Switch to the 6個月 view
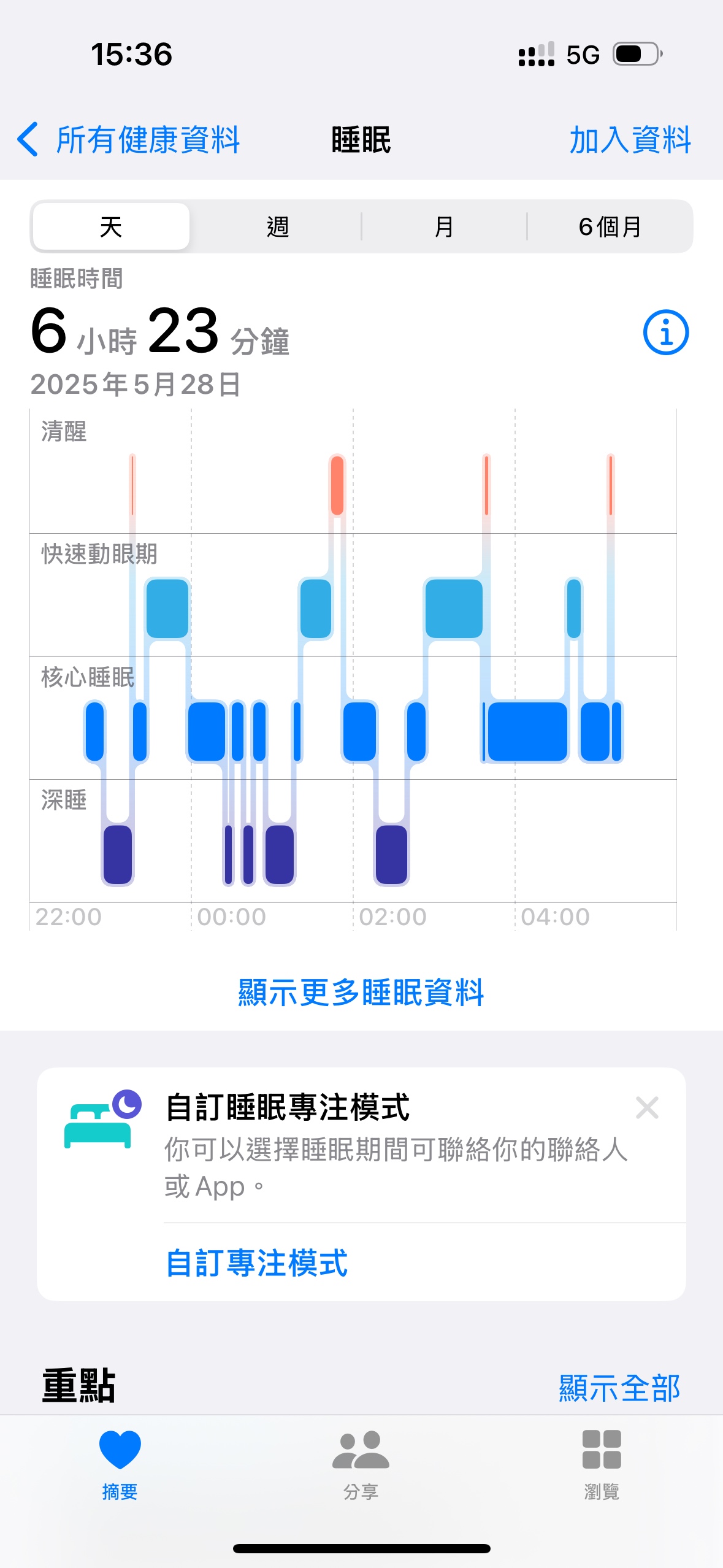 click(x=610, y=226)
